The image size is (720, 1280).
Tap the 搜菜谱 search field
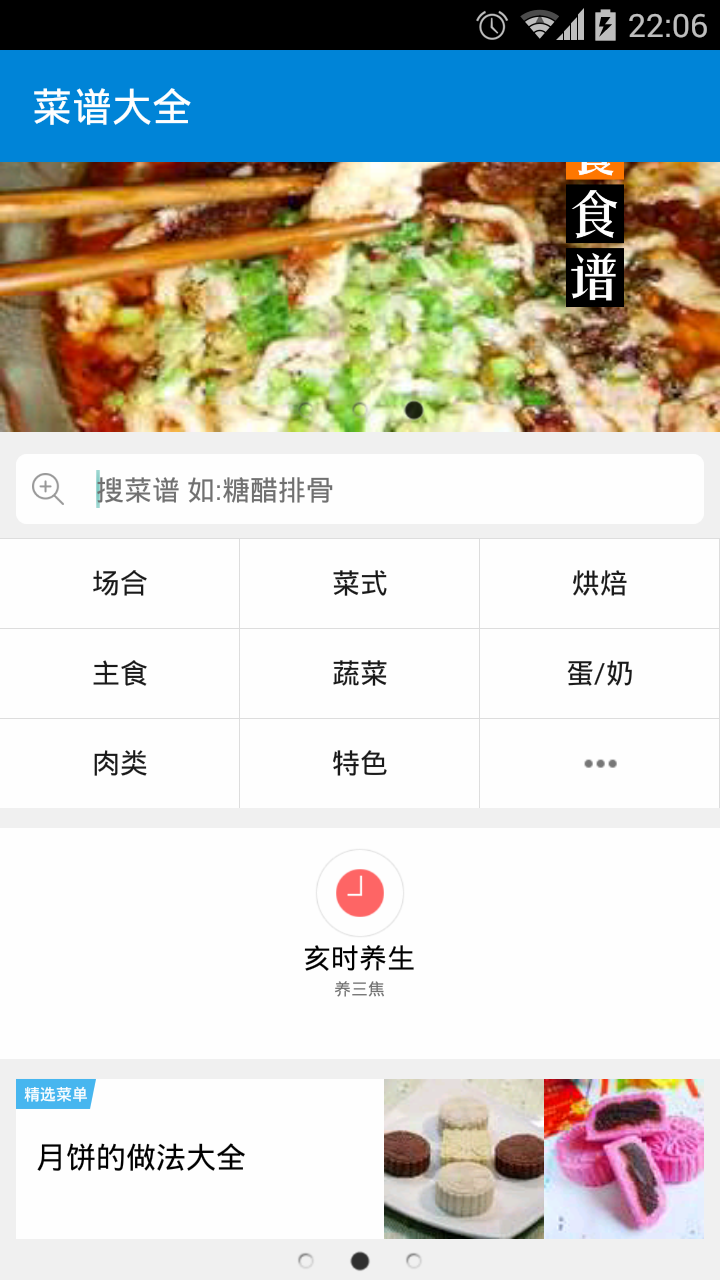[x=380, y=489]
